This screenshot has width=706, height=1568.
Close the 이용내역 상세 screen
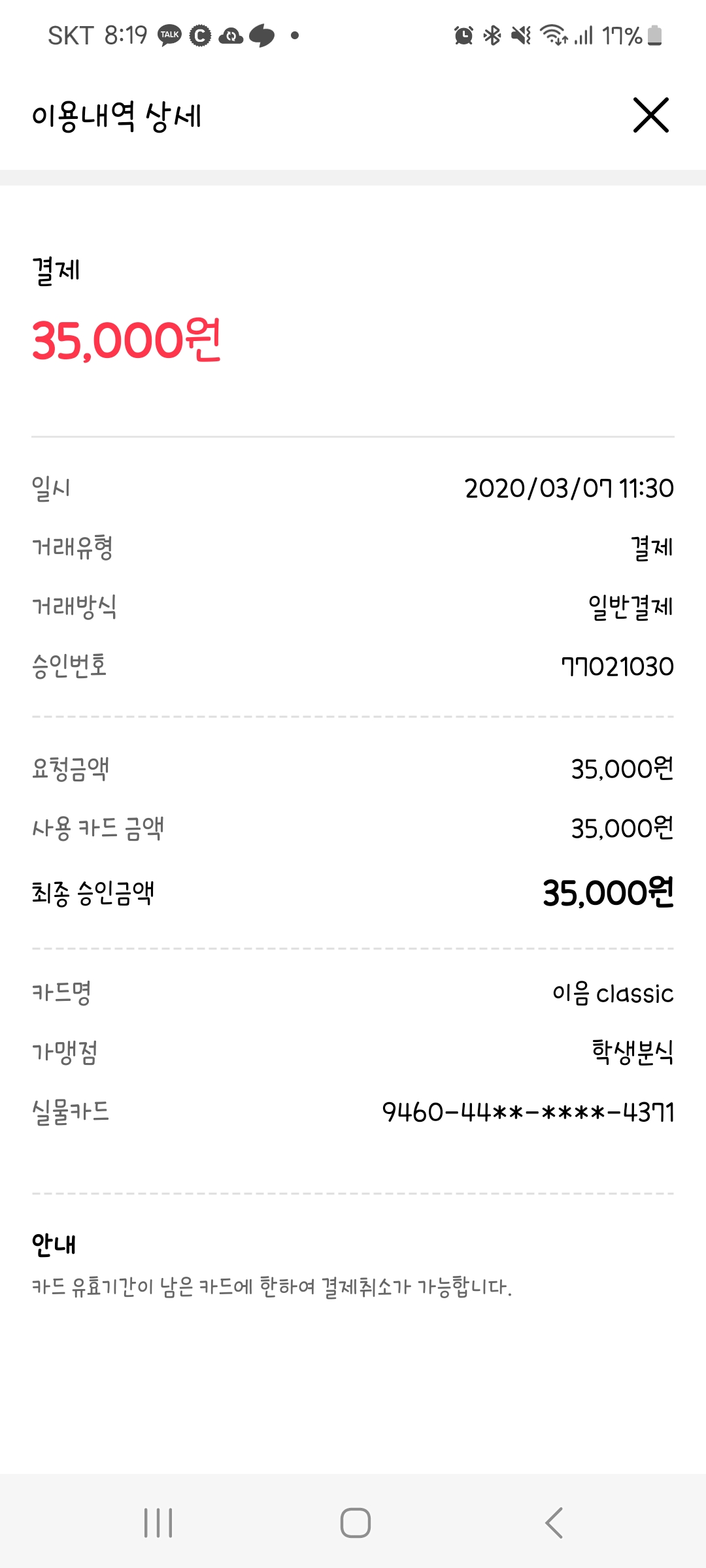pyautogui.click(x=650, y=116)
